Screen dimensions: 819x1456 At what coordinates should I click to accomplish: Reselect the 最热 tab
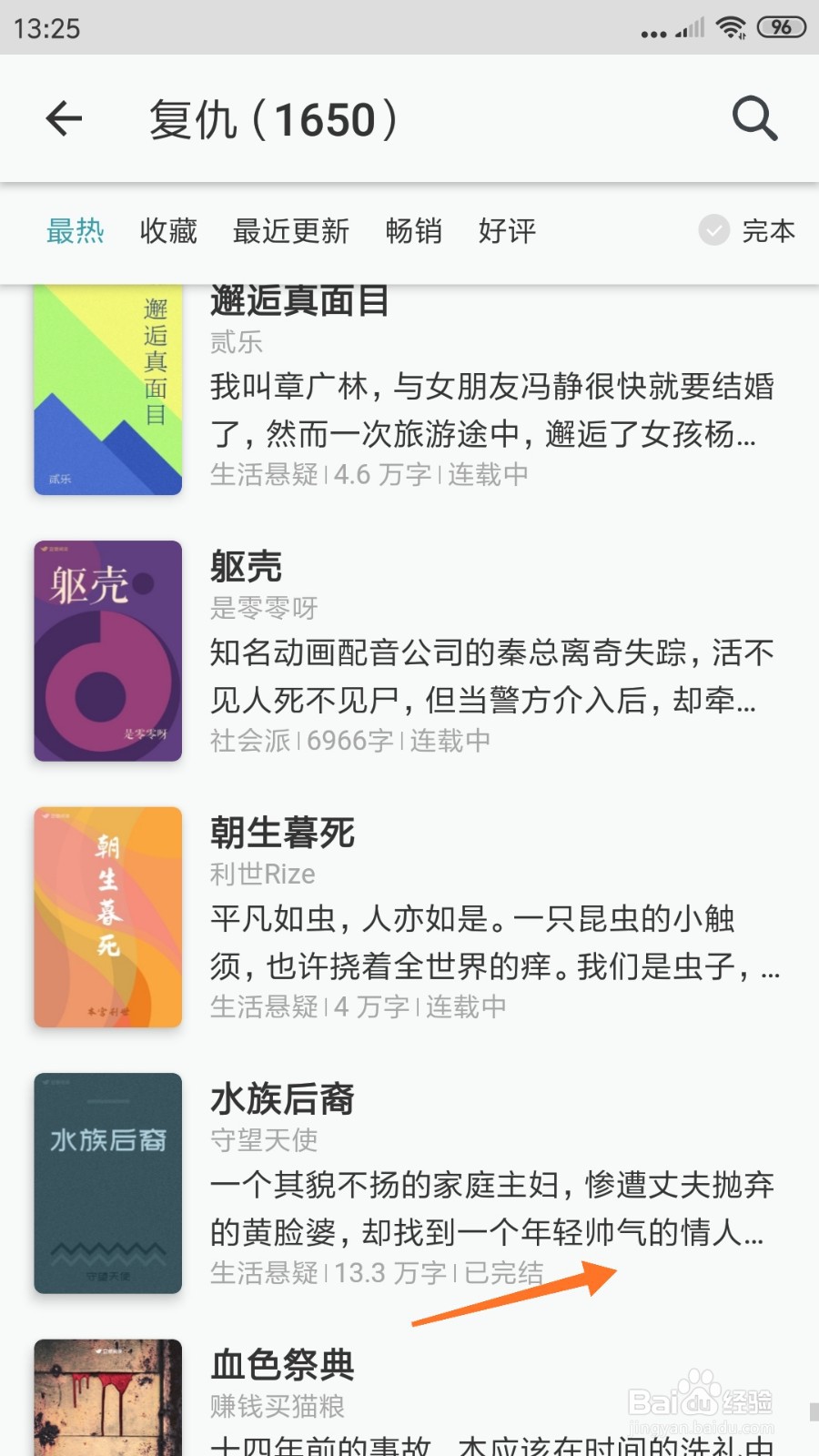click(76, 232)
